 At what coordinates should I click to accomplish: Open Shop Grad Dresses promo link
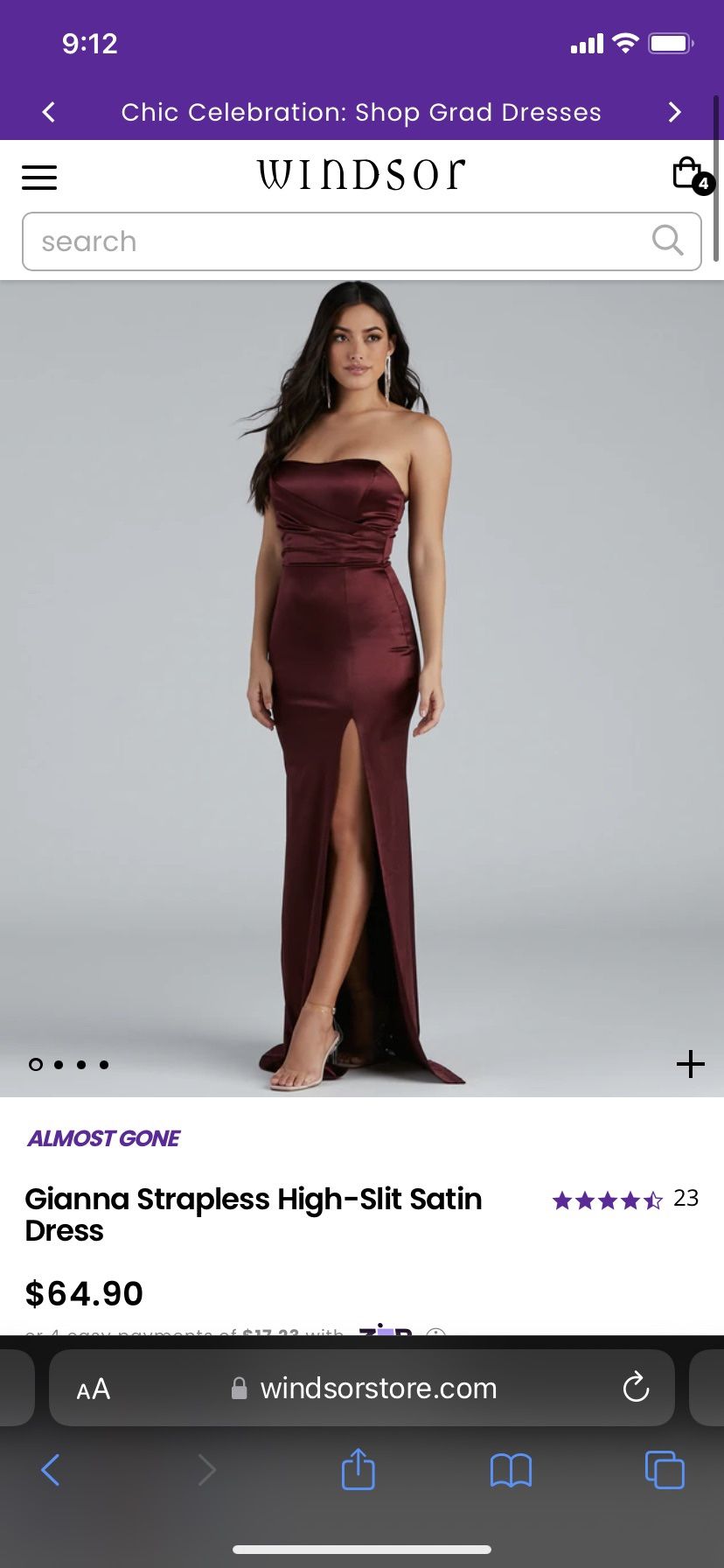pyautogui.click(x=361, y=112)
